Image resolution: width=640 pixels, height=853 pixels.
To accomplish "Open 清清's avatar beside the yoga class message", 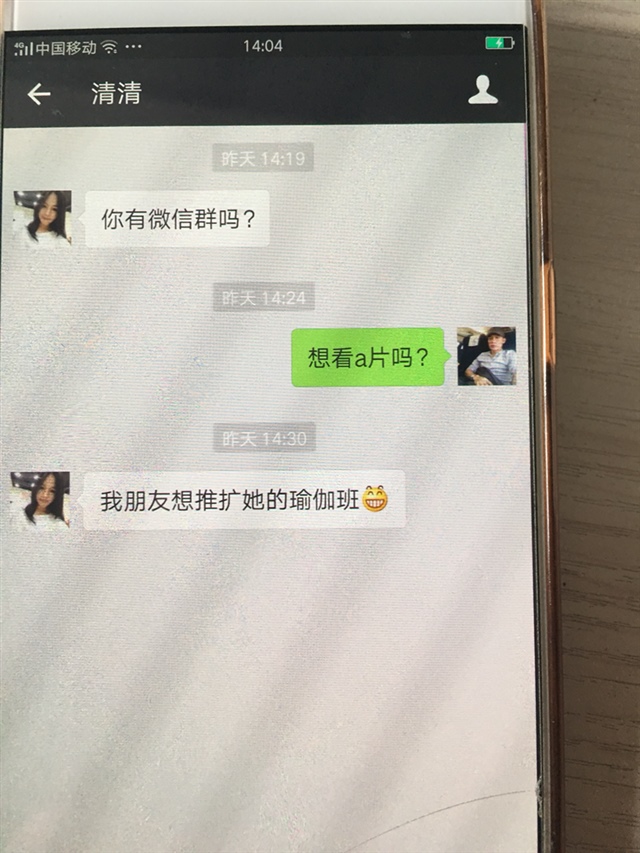I will coord(41,499).
